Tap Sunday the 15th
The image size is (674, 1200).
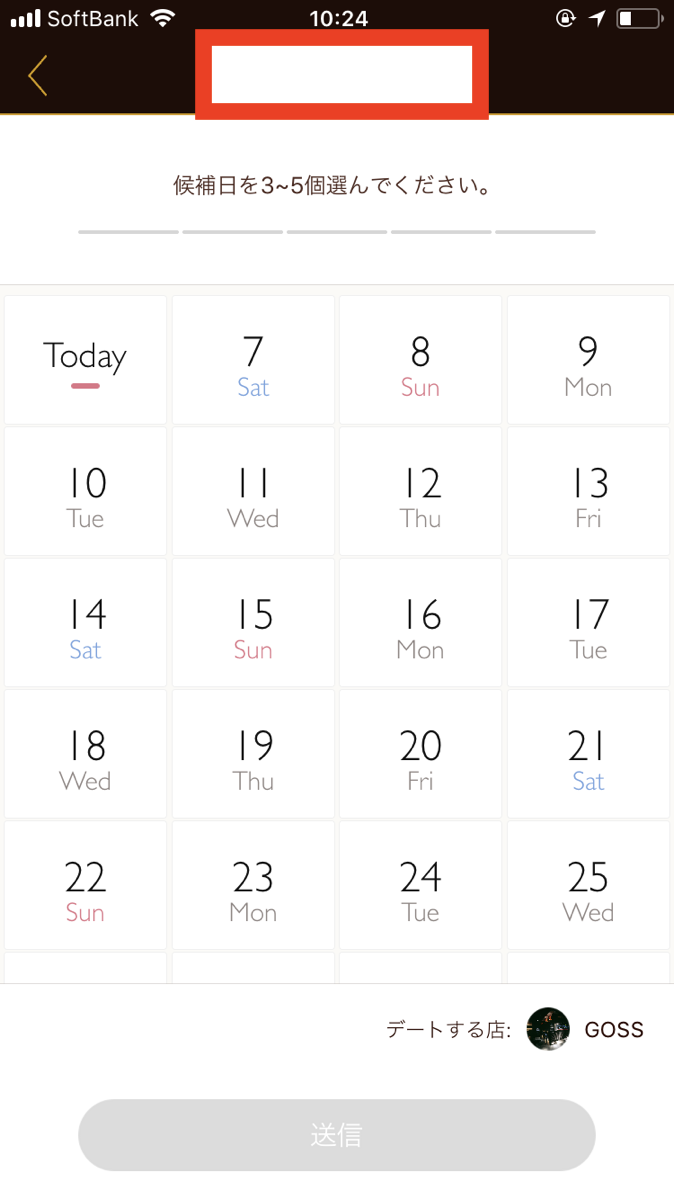click(x=253, y=623)
